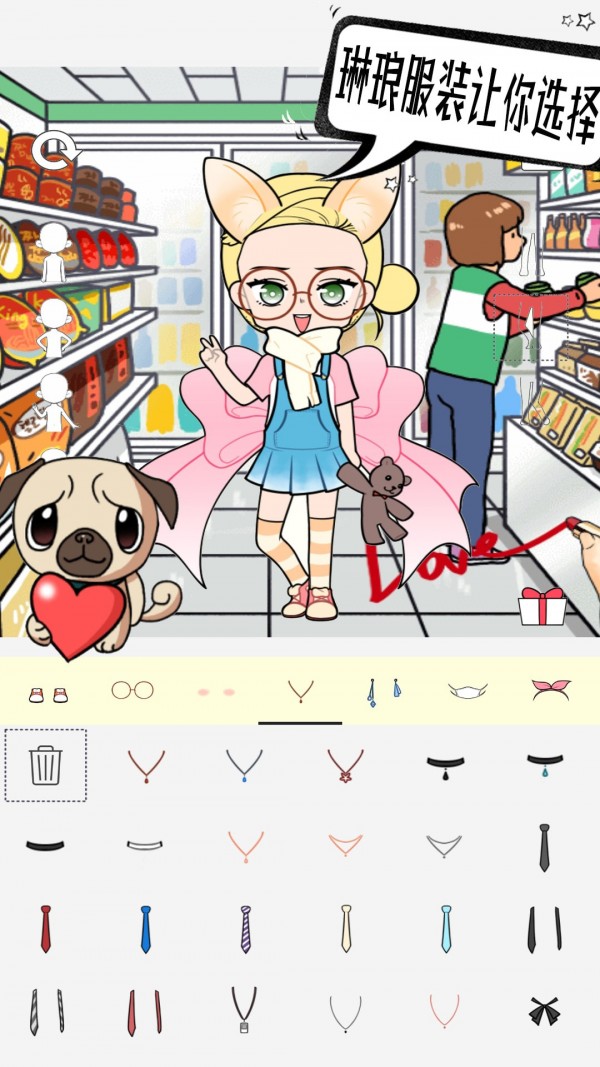Choose the black bow tie

coord(545,1011)
